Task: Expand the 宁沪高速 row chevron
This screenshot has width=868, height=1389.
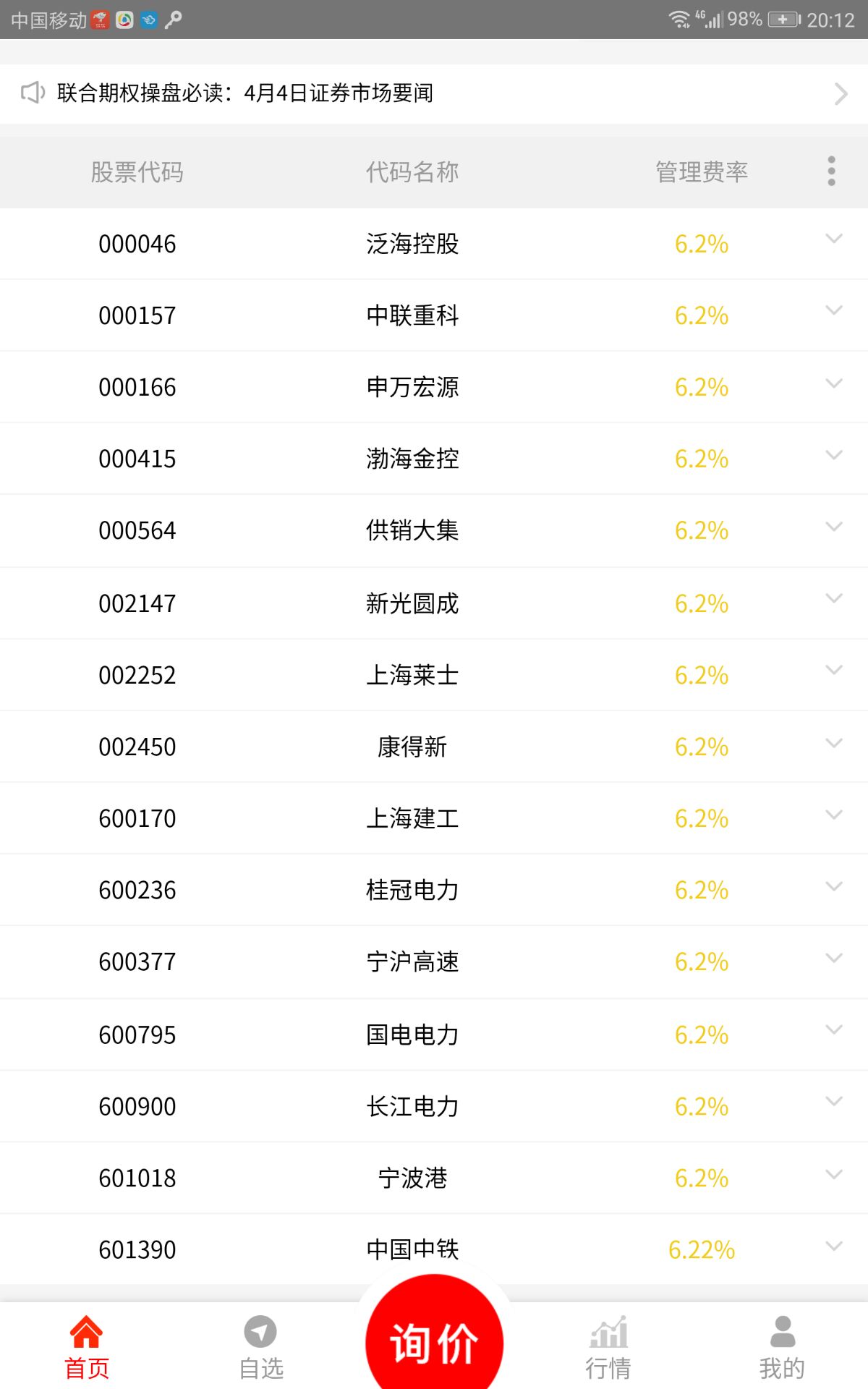Action: tap(834, 958)
